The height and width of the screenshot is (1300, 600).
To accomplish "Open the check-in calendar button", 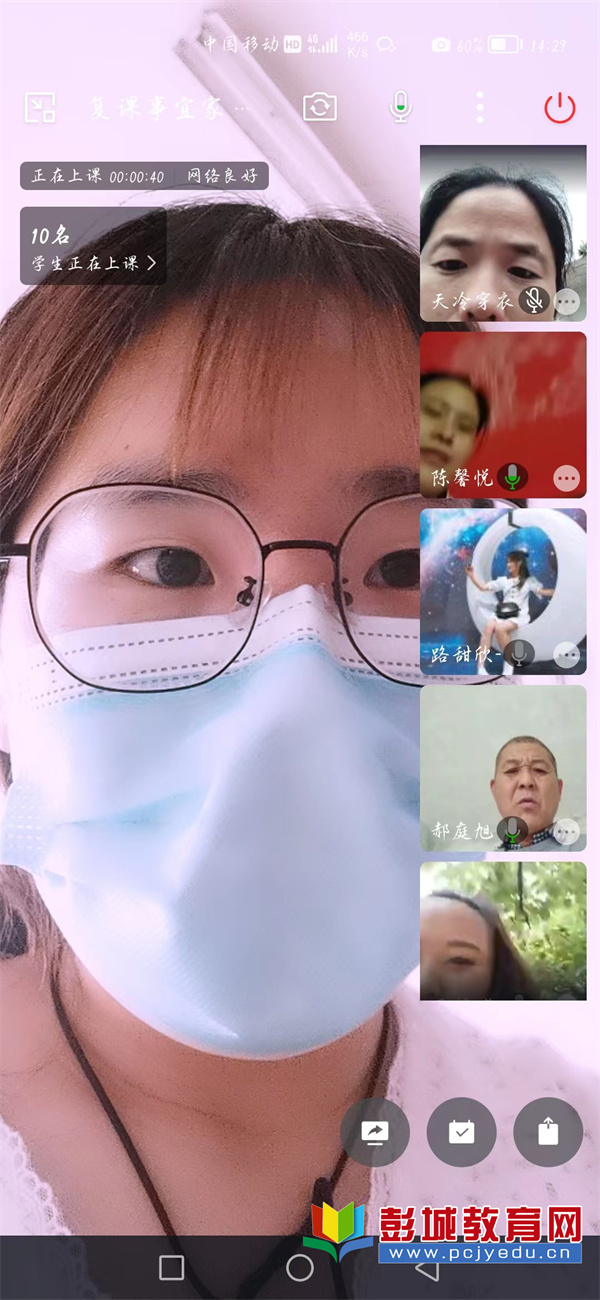I will click(x=461, y=1132).
